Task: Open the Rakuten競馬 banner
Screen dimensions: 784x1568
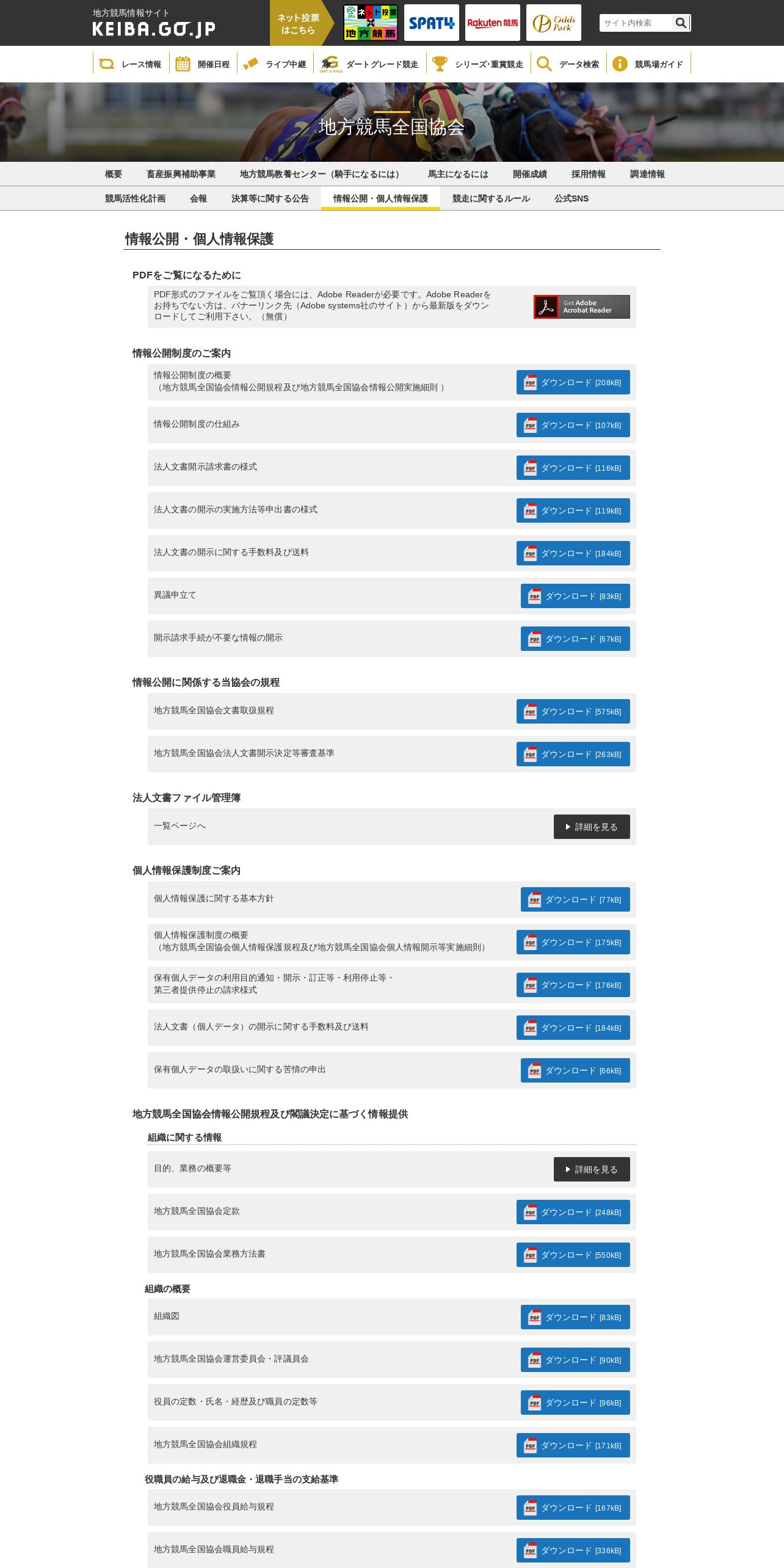Action: click(x=493, y=23)
